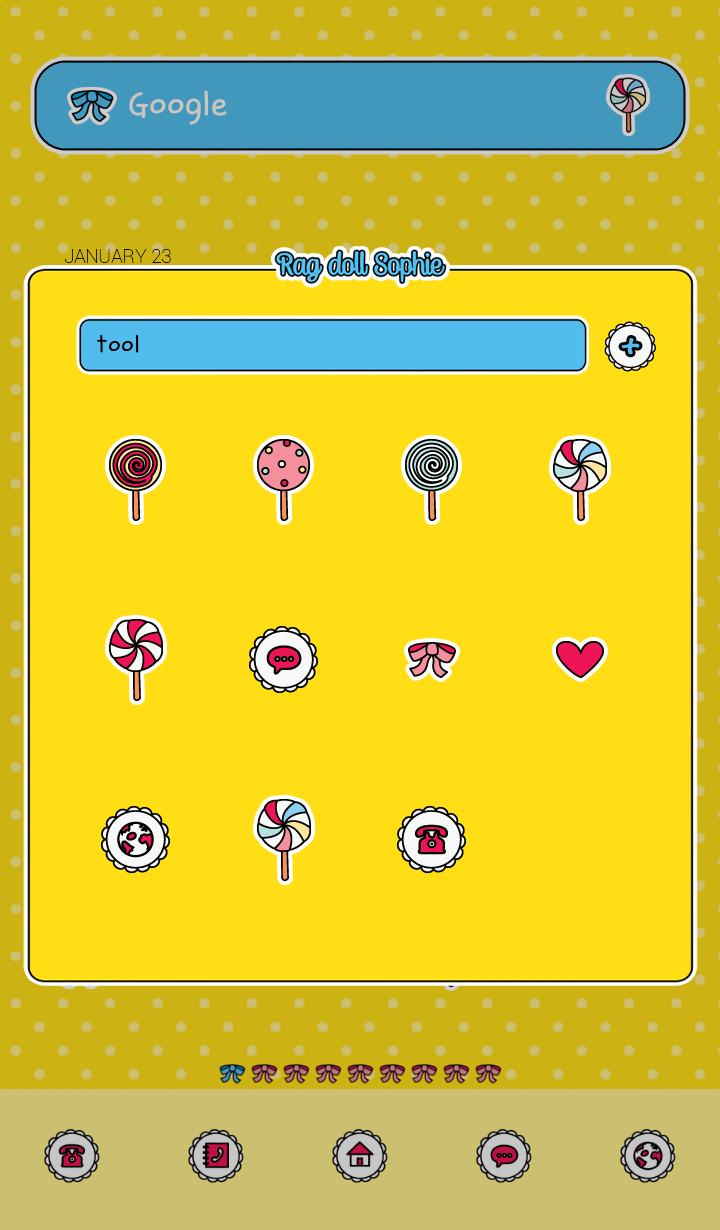Tap the home house icon in the dock

point(360,1155)
